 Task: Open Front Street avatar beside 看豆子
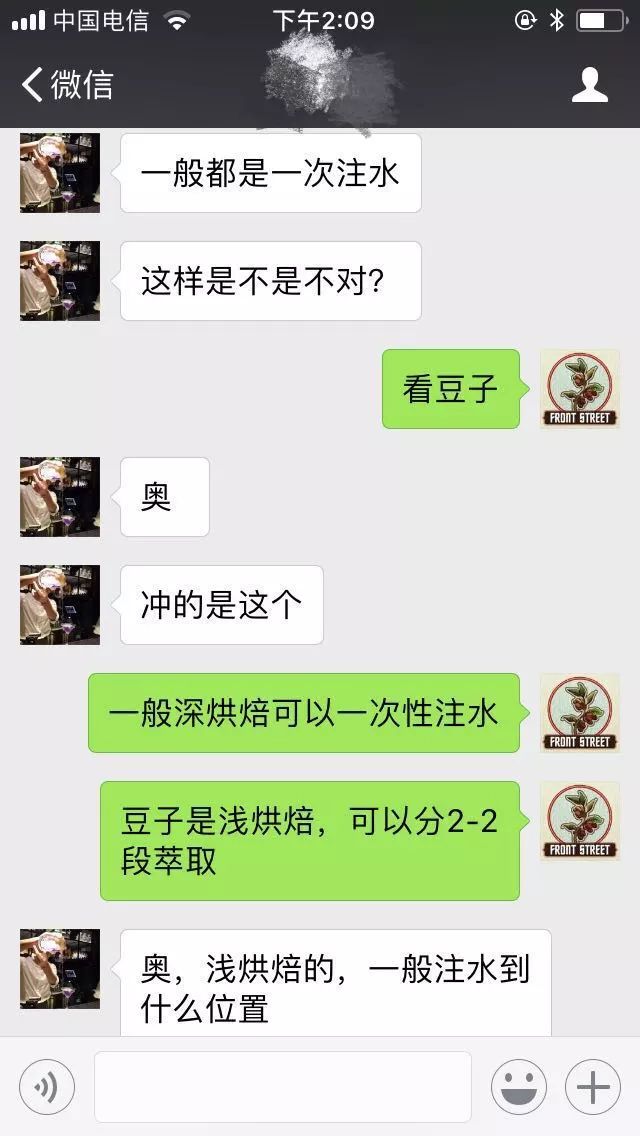pos(580,389)
